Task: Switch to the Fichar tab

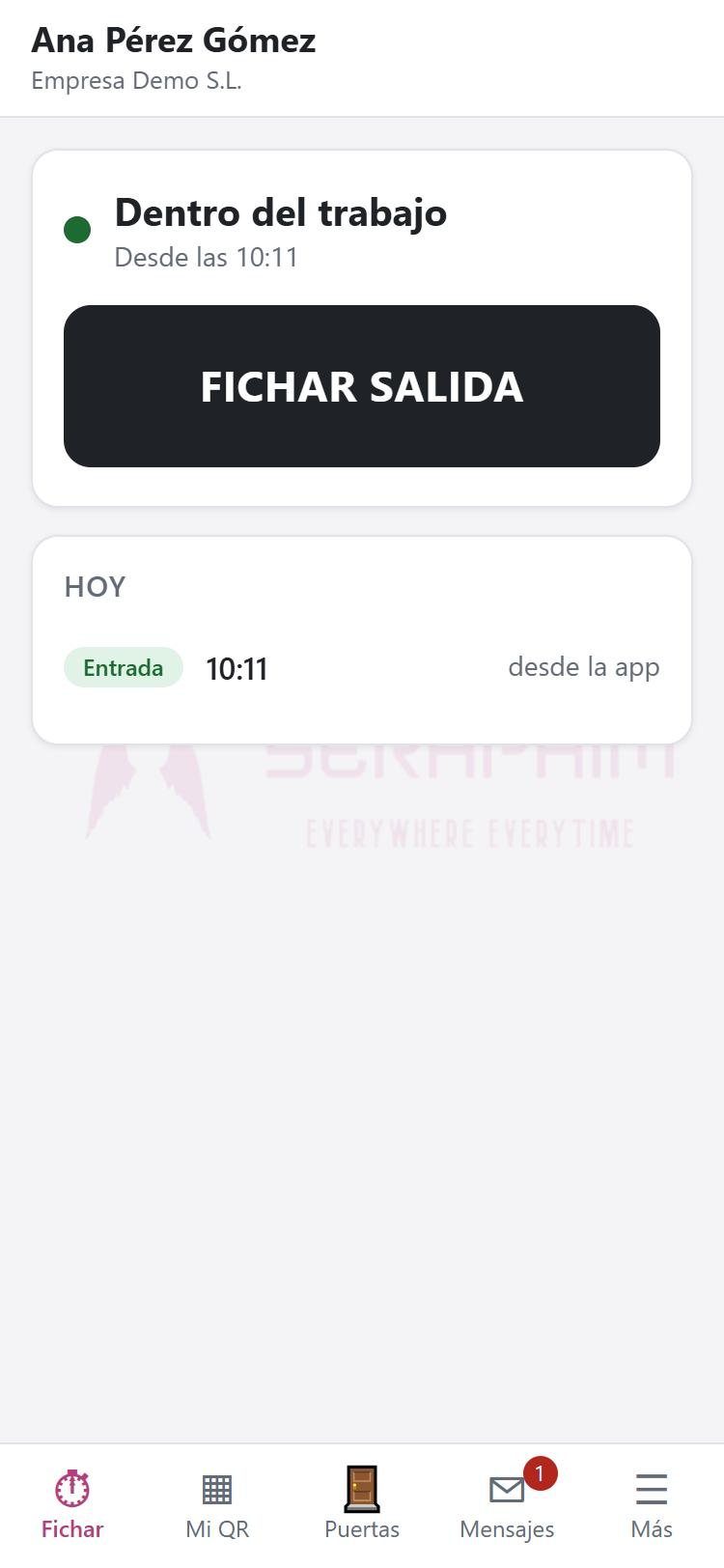Action: 72,1504
